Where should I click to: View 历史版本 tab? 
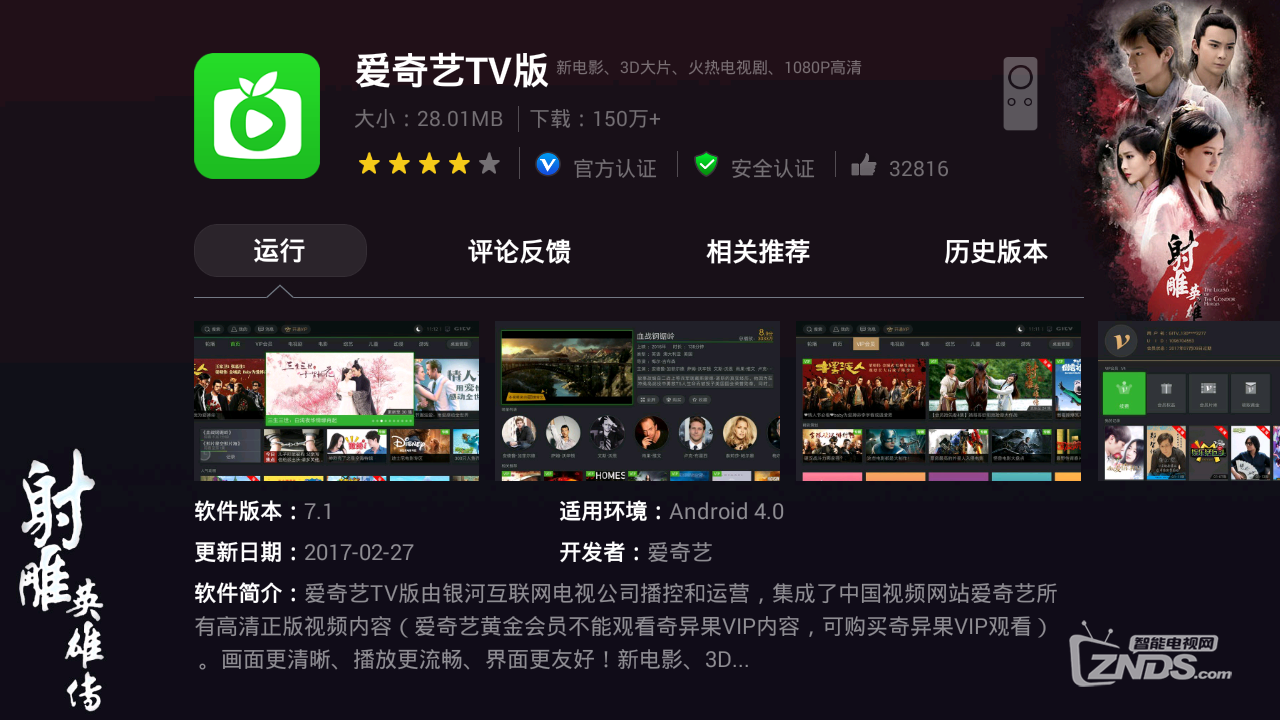pyautogui.click(x=996, y=251)
